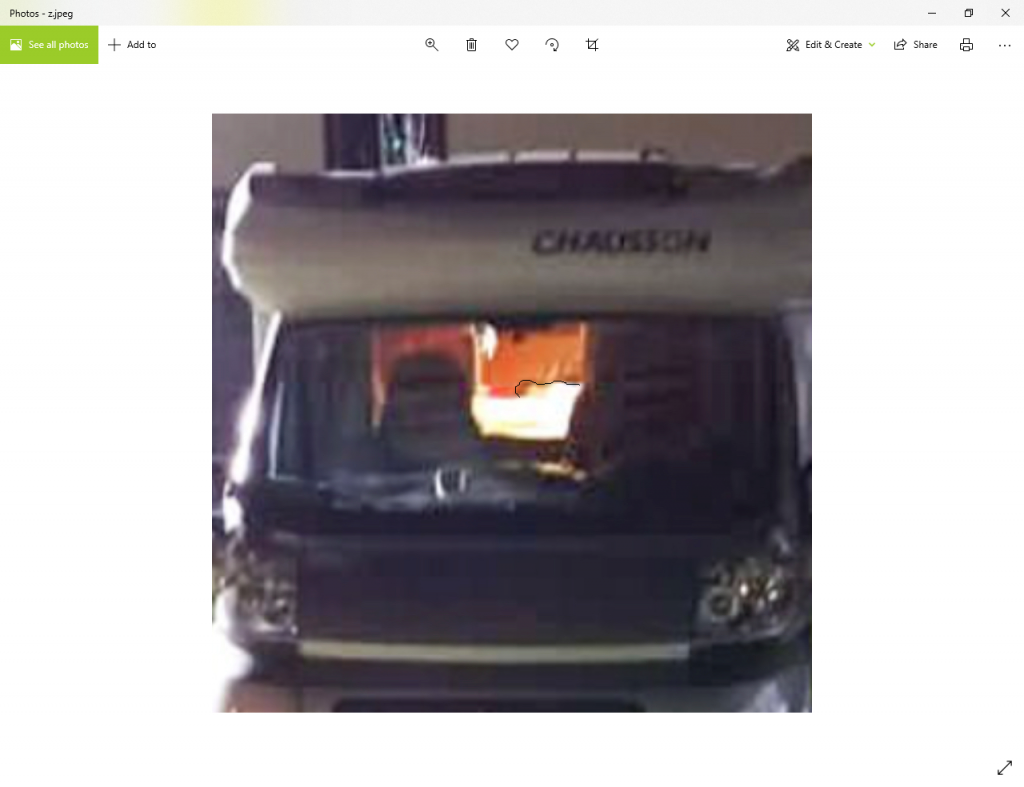This screenshot has height=787, width=1024.
Task: Close the Photos app
Action: (x=1005, y=13)
